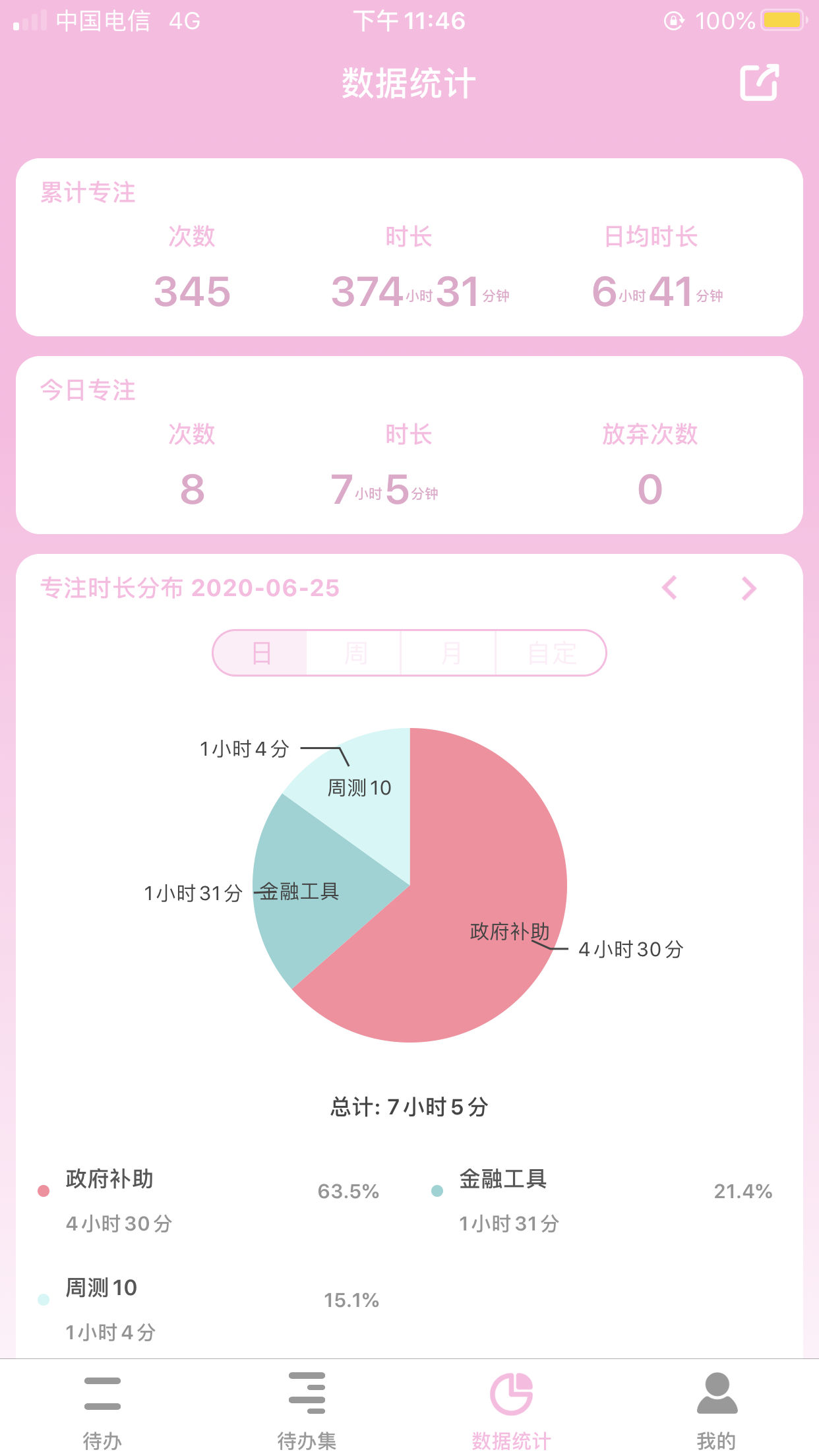Open the 待办 tab
Image resolution: width=819 pixels, height=1456 pixels.
[102, 1409]
